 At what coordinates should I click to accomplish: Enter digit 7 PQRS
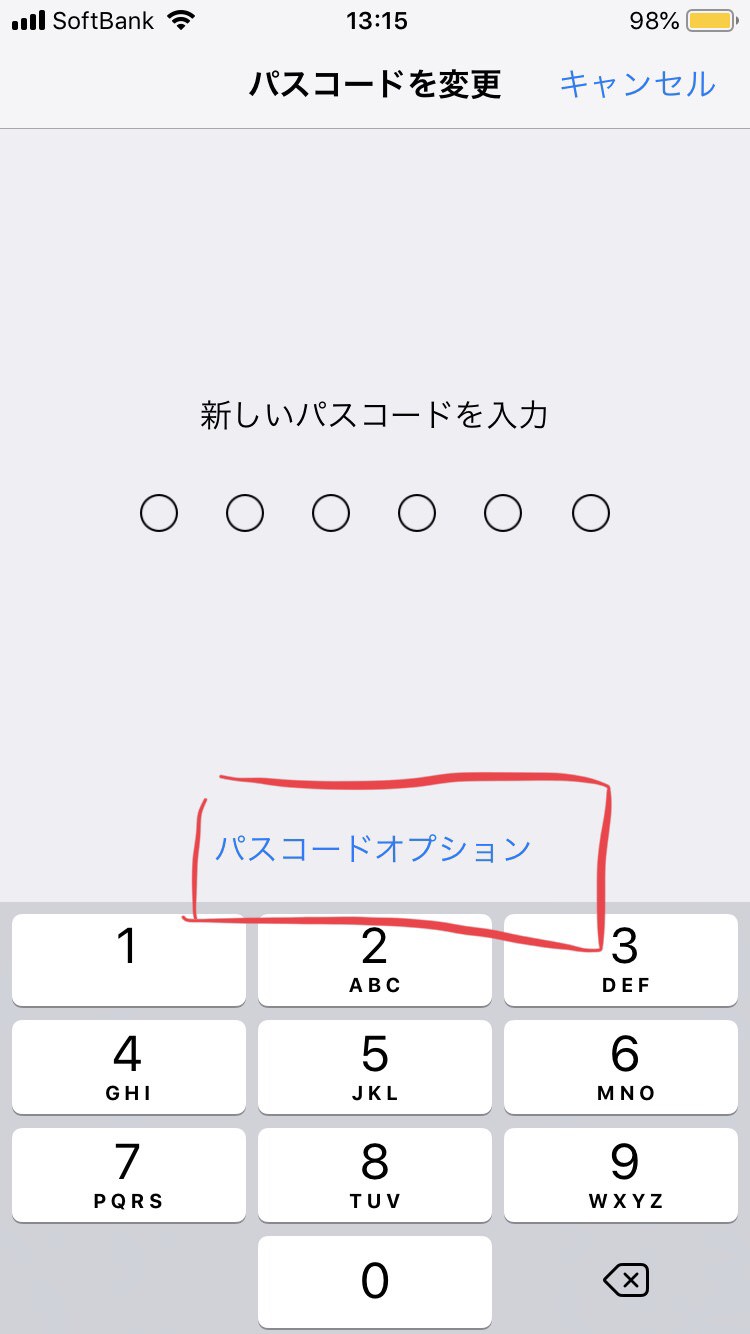tap(128, 1175)
